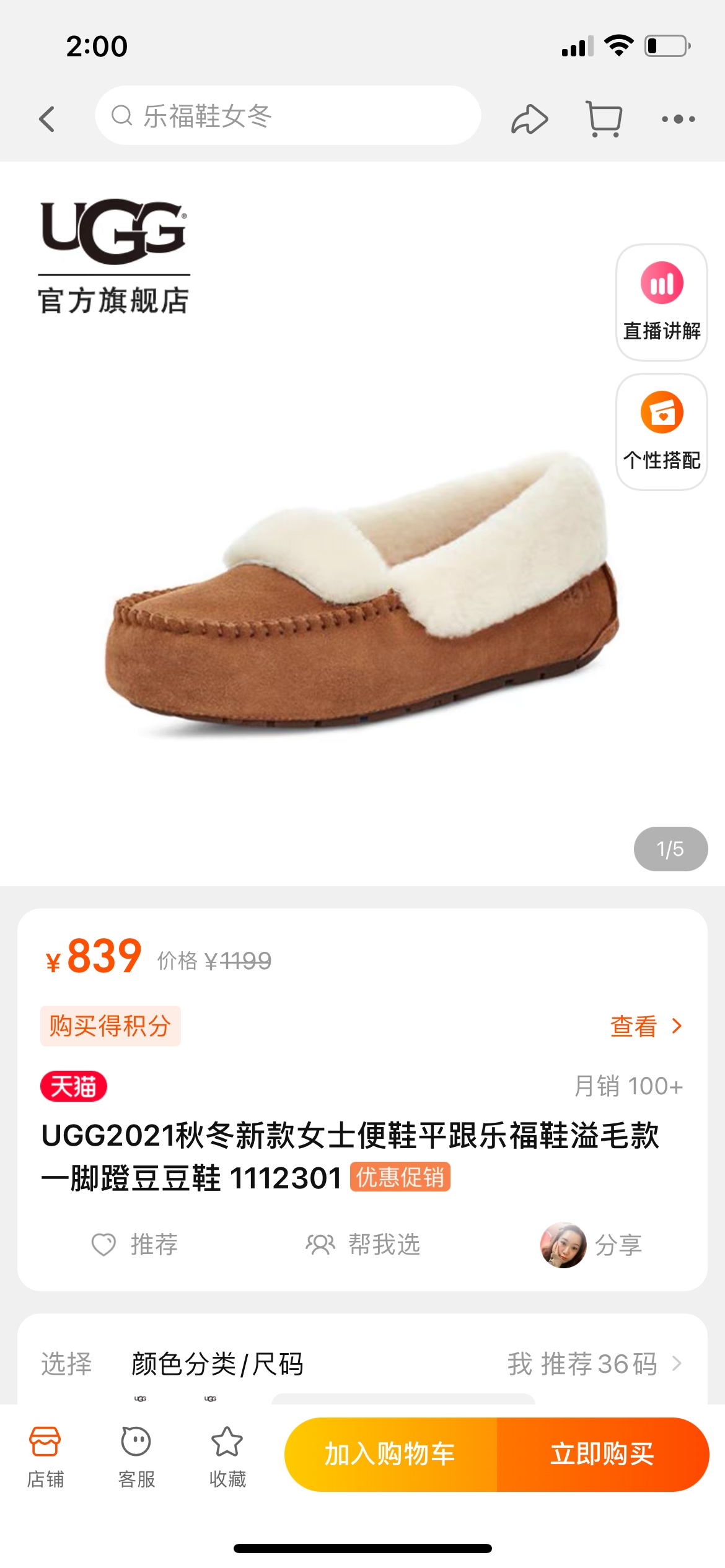Viewport: 725px width, 1568px height.
Task: Open 个性搭配 outfit matching
Action: (x=662, y=432)
